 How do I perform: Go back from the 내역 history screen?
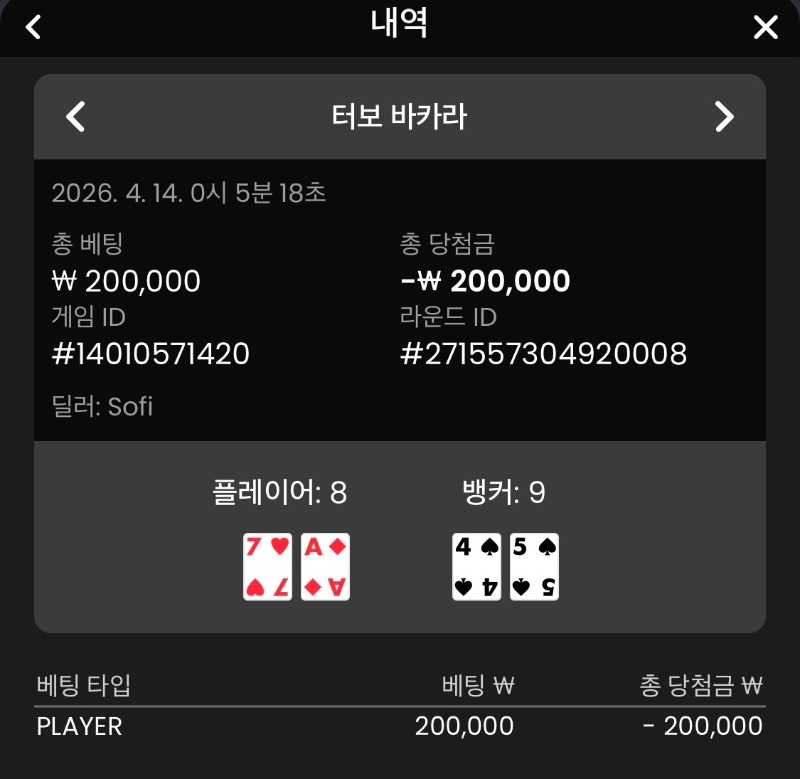coord(33,27)
